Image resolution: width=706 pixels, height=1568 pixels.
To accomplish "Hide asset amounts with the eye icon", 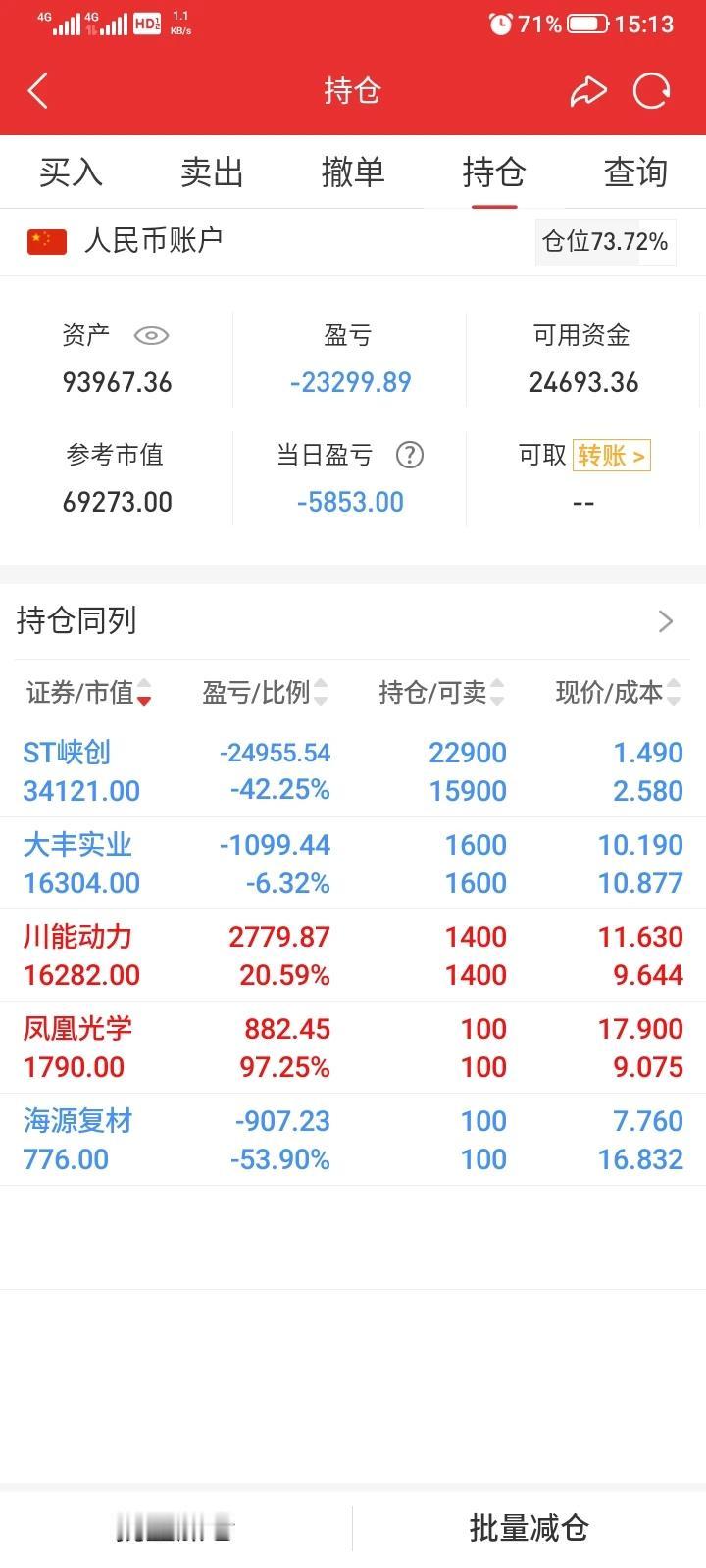I will [x=151, y=336].
